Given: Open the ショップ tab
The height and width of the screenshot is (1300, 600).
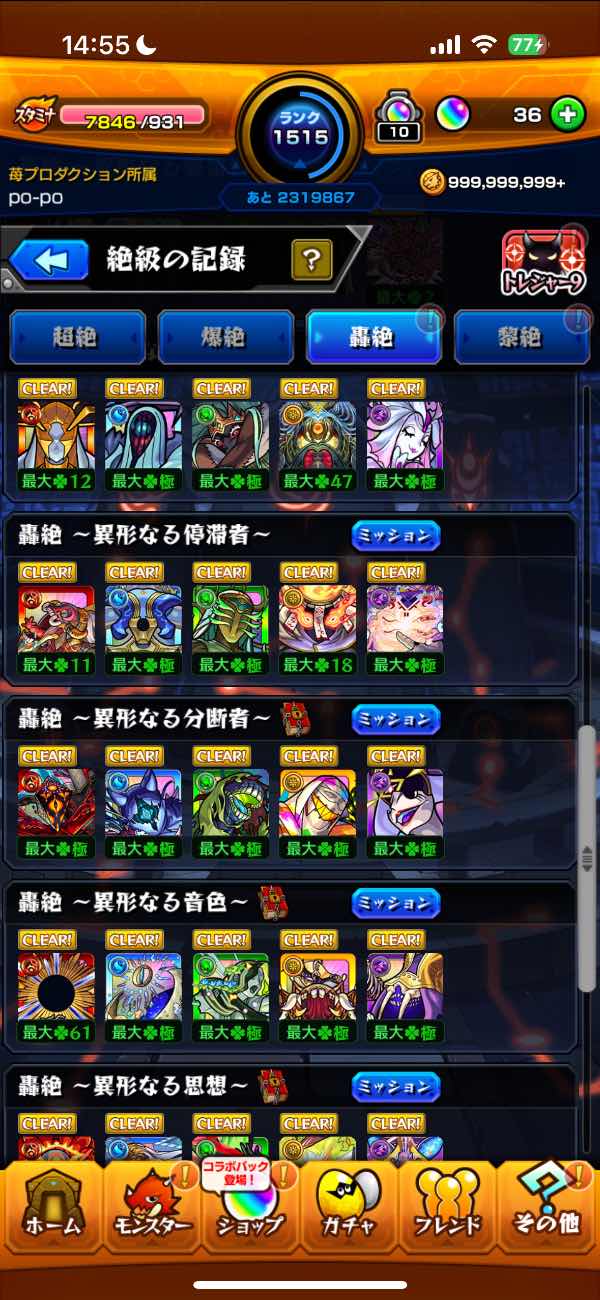Looking at the screenshot, I should pos(250,1212).
